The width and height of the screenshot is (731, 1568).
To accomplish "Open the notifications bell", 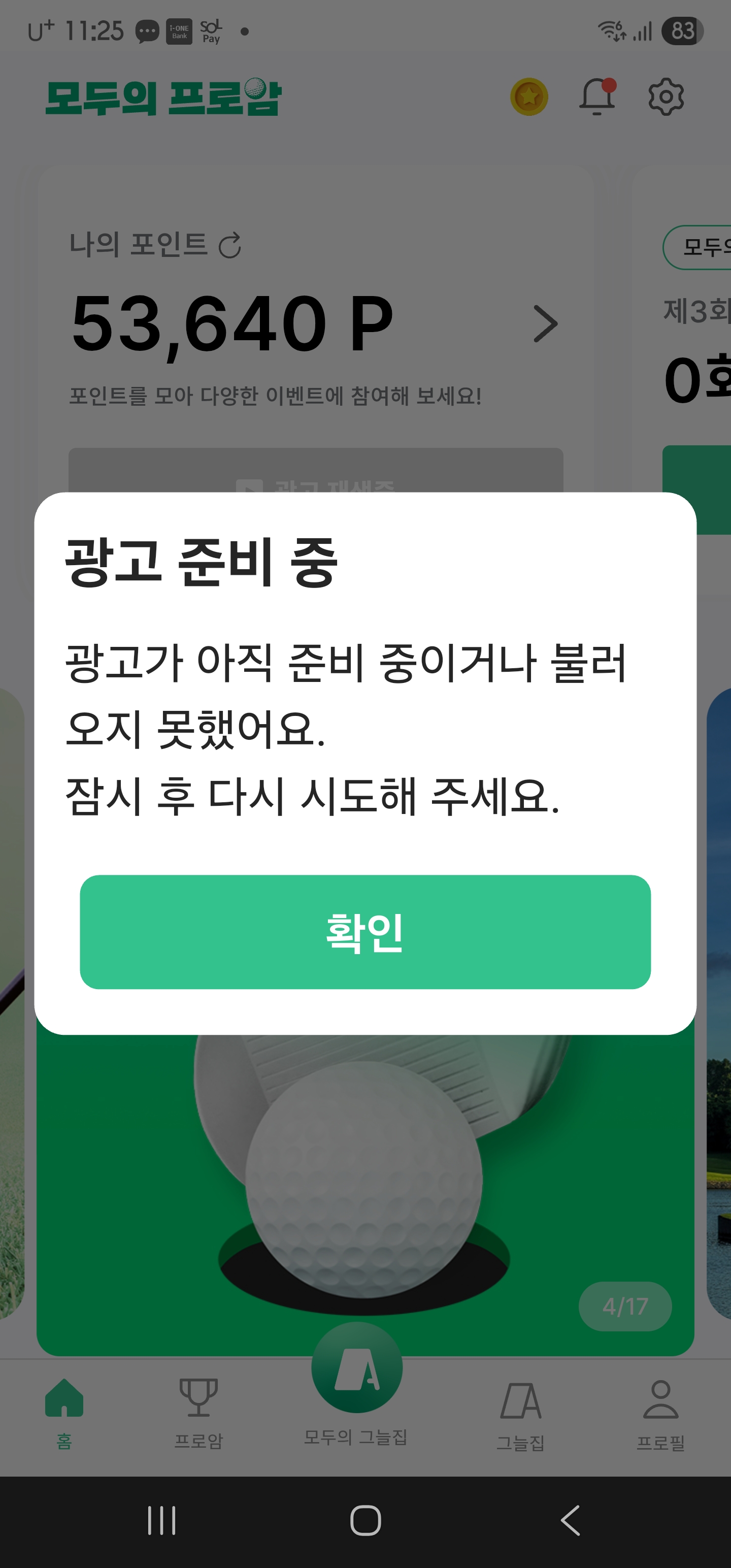I will click(596, 97).
